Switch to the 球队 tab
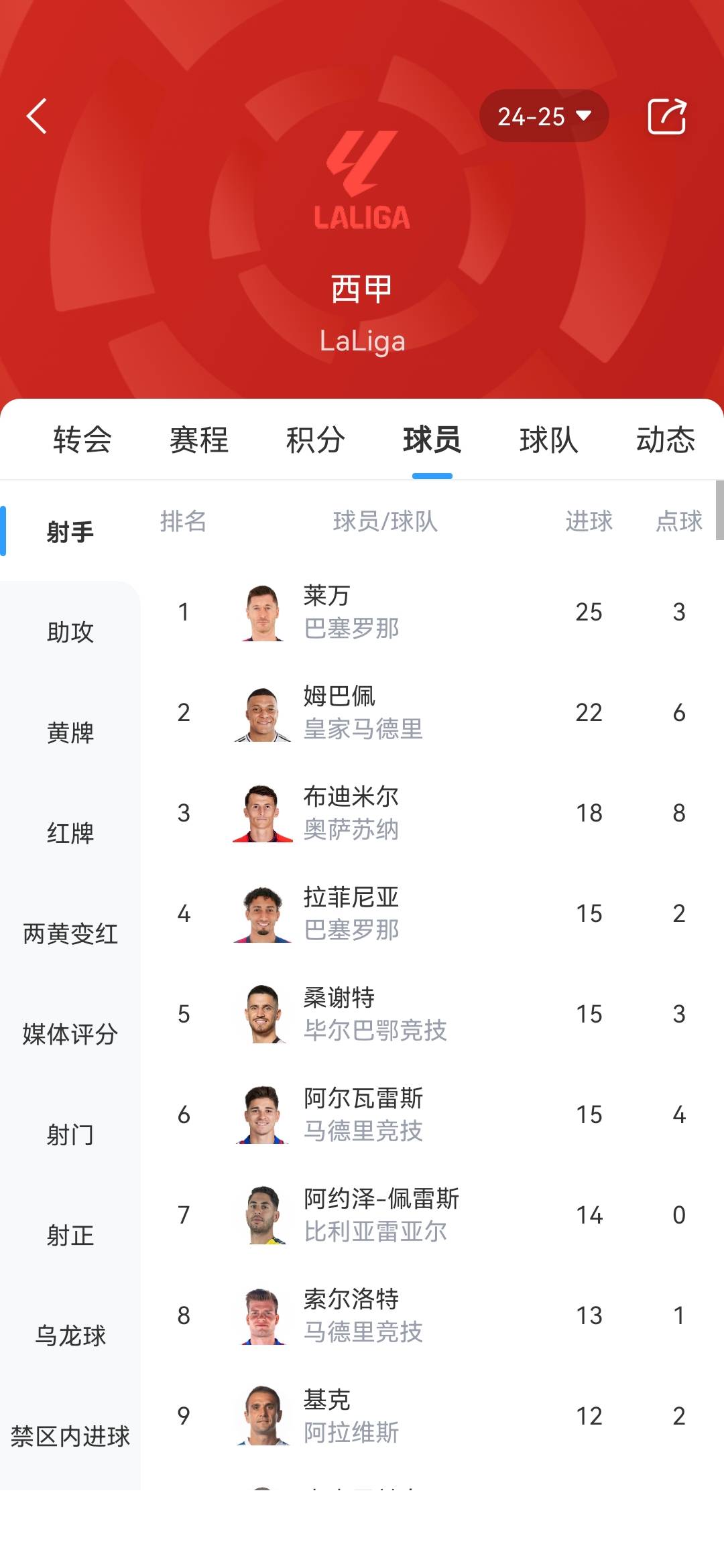The image size is (724, 1568). (548, 440)
